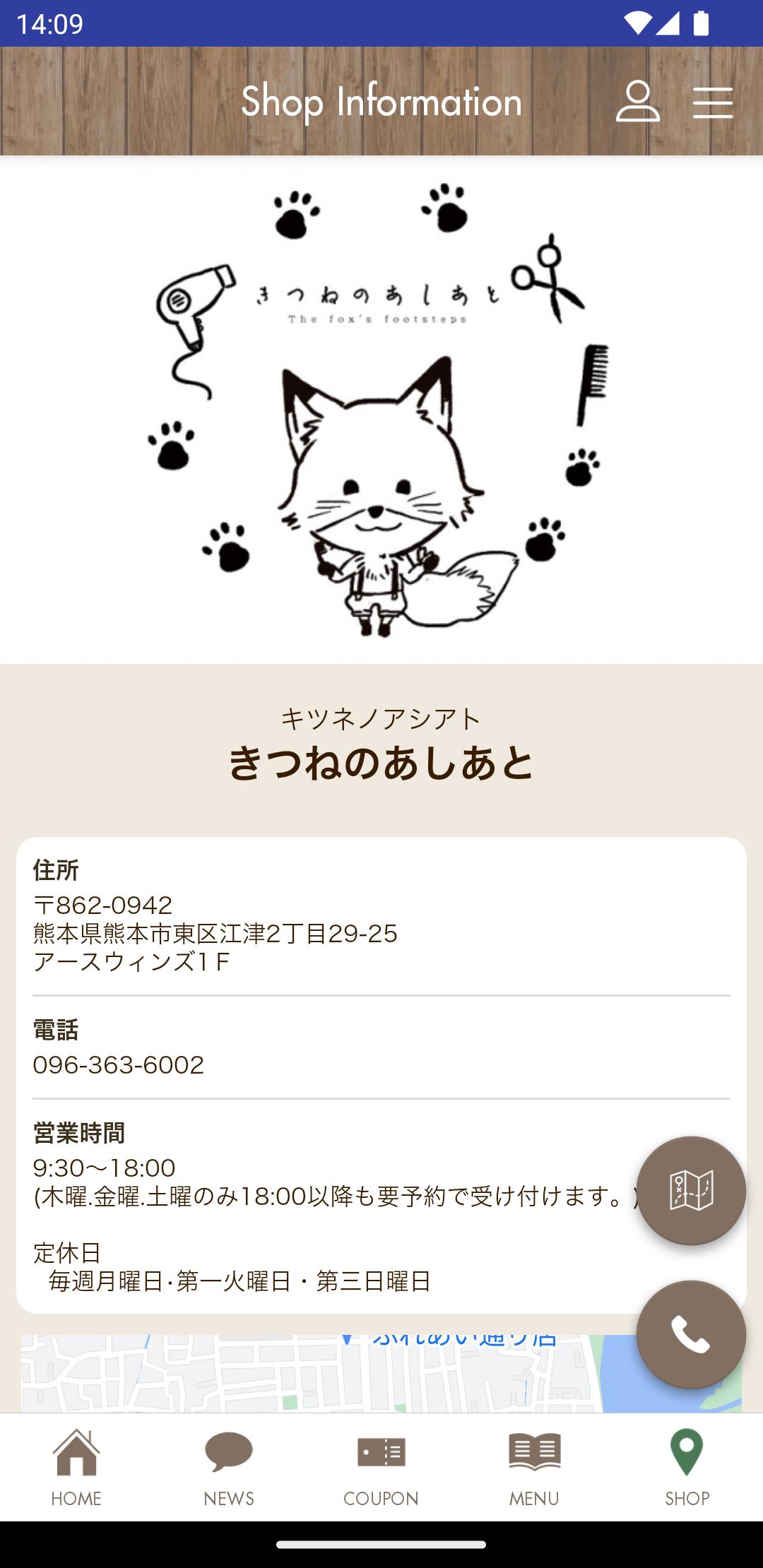Viewport: 763px width, 1568px height.
Task: Open the COUPON tab
Action: pos(381,1468)
